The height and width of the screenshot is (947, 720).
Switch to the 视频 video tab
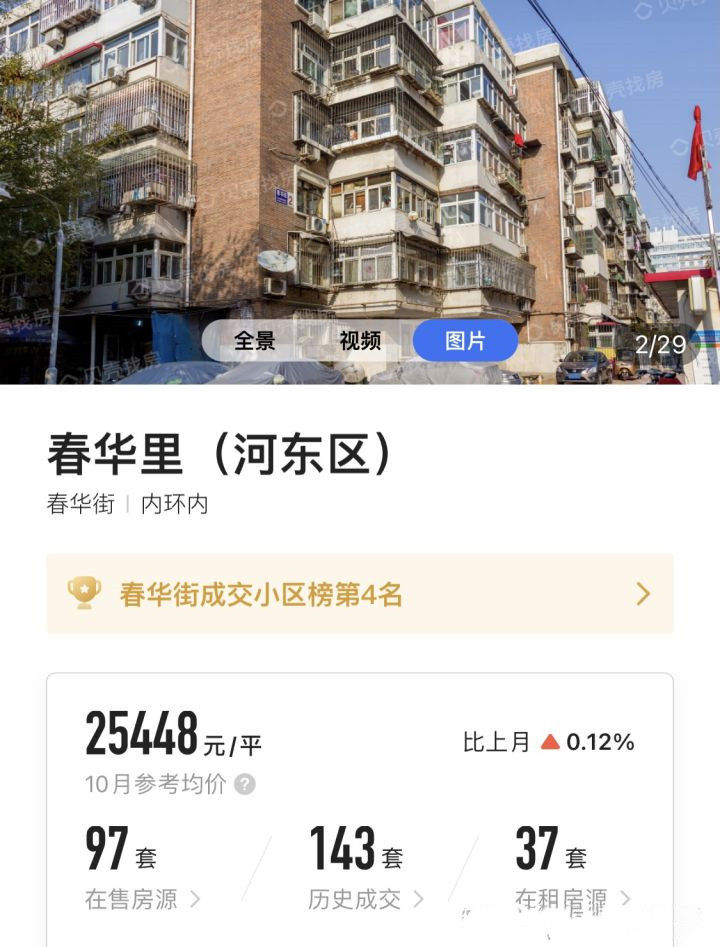pyautogui.click(x=360, y=340)
